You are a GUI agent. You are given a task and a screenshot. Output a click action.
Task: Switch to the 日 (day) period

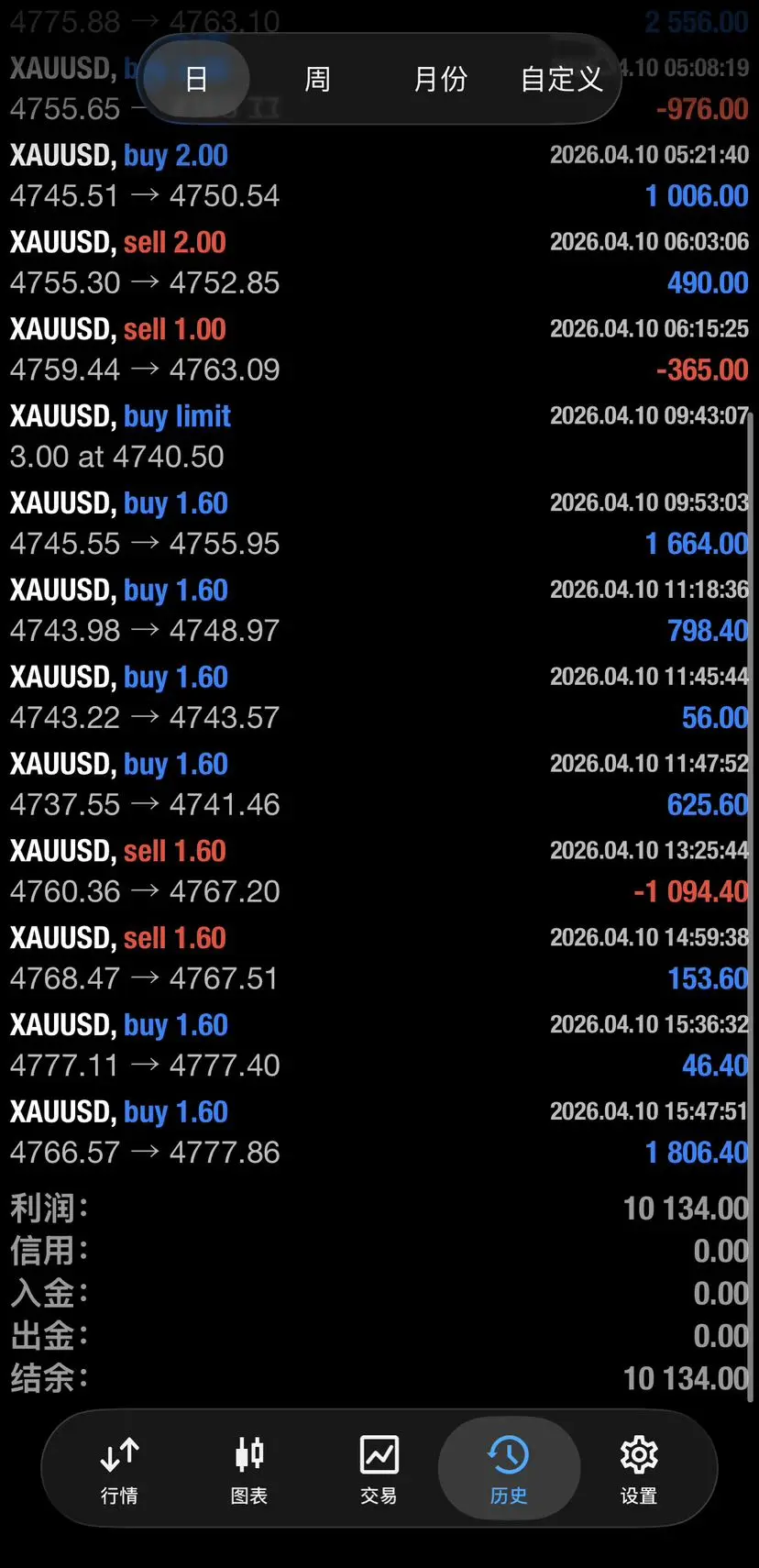point(196,80)
